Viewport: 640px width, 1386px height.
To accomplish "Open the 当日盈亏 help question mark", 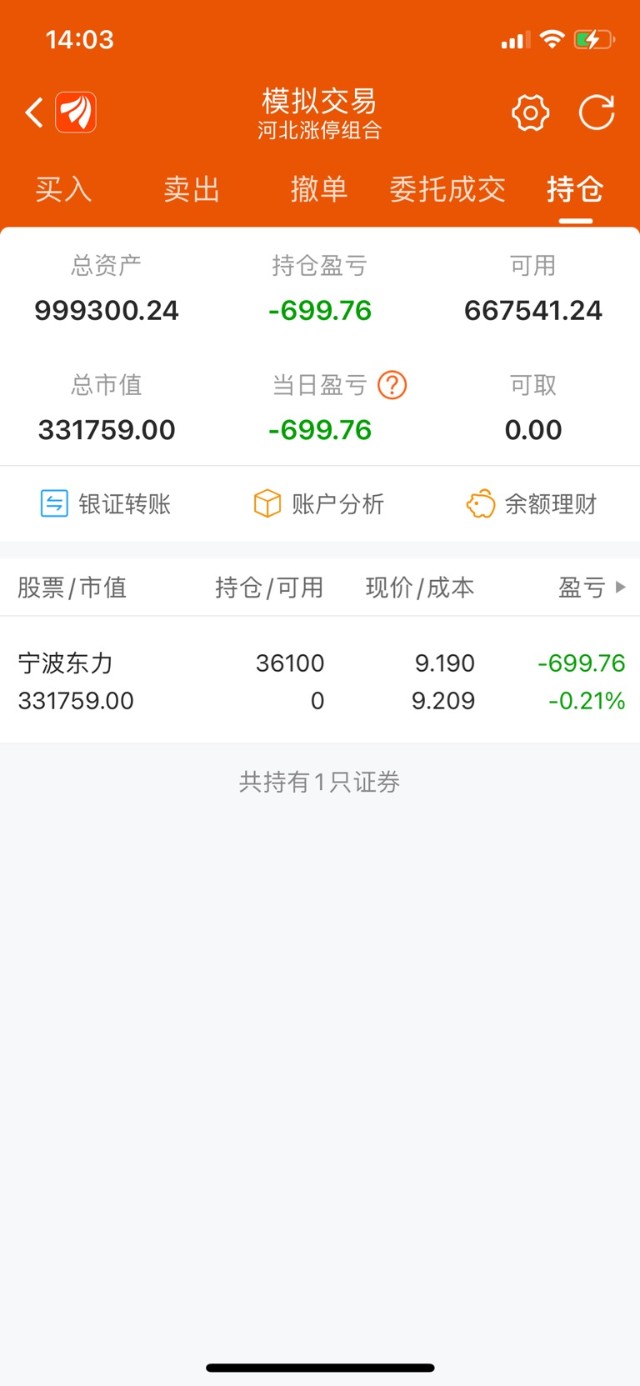I will pos(392,385).
